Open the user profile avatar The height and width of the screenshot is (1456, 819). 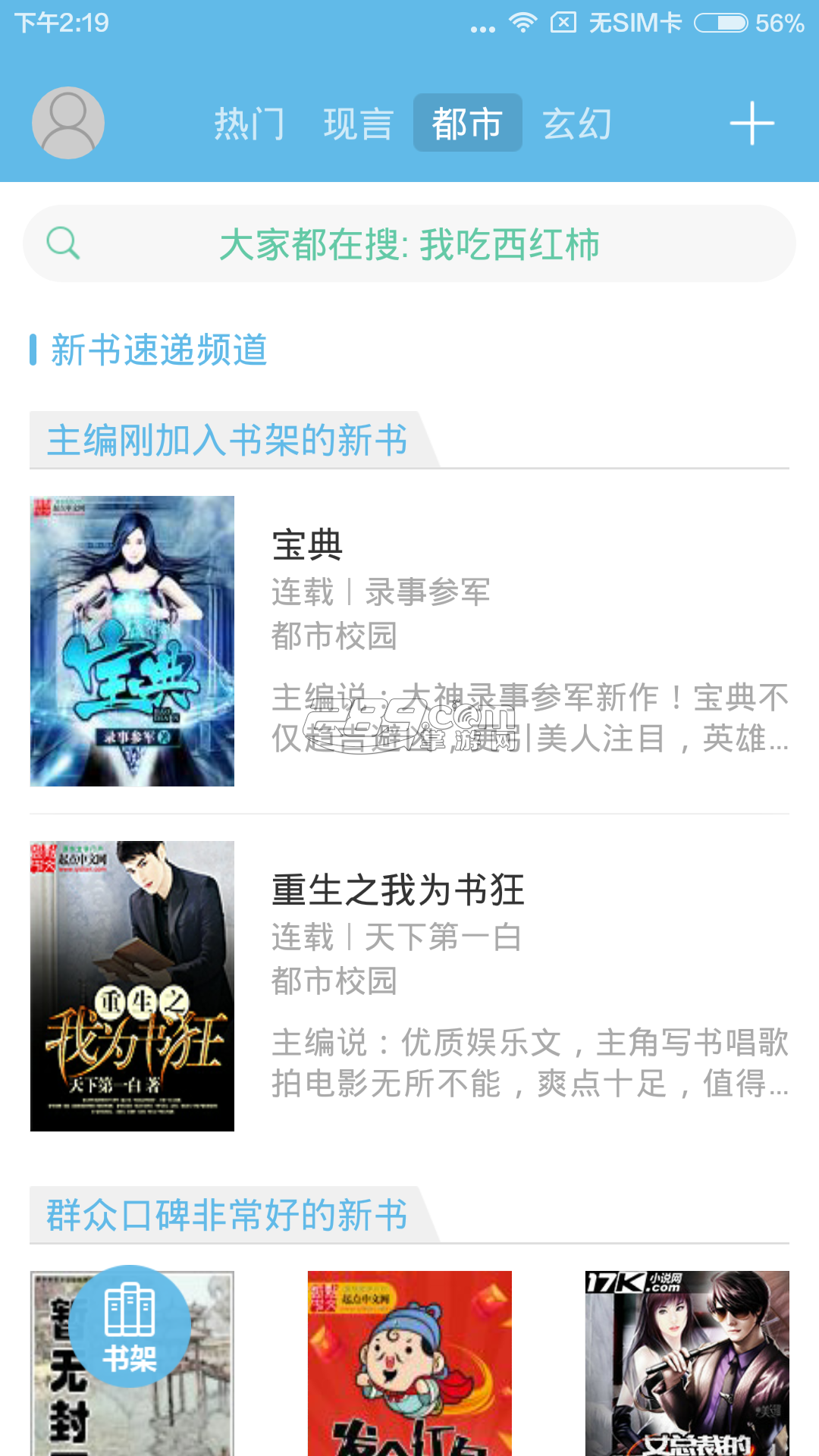click(x=68, y=123)
